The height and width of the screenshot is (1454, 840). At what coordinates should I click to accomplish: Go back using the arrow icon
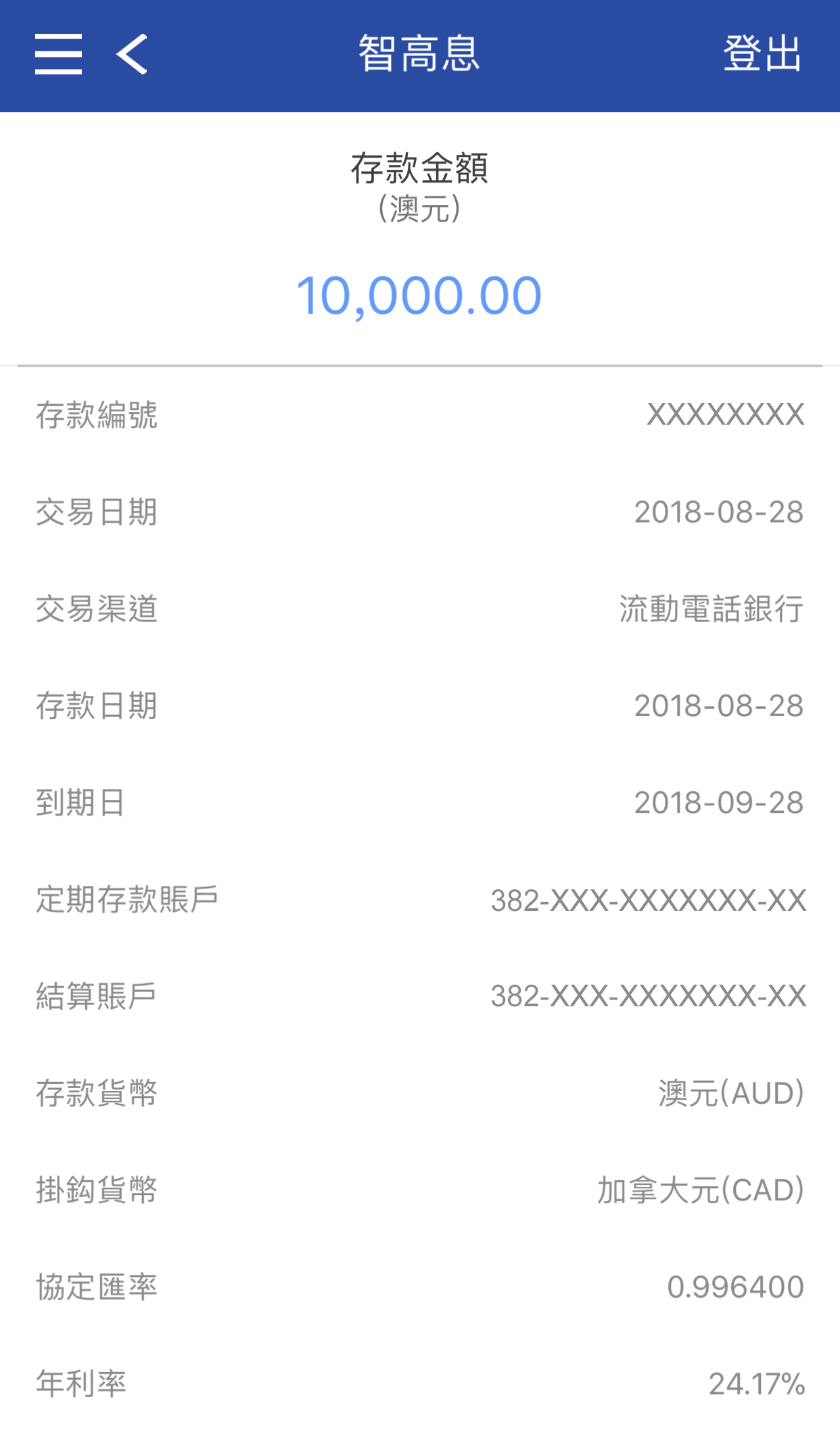click(x=132, y=54)
